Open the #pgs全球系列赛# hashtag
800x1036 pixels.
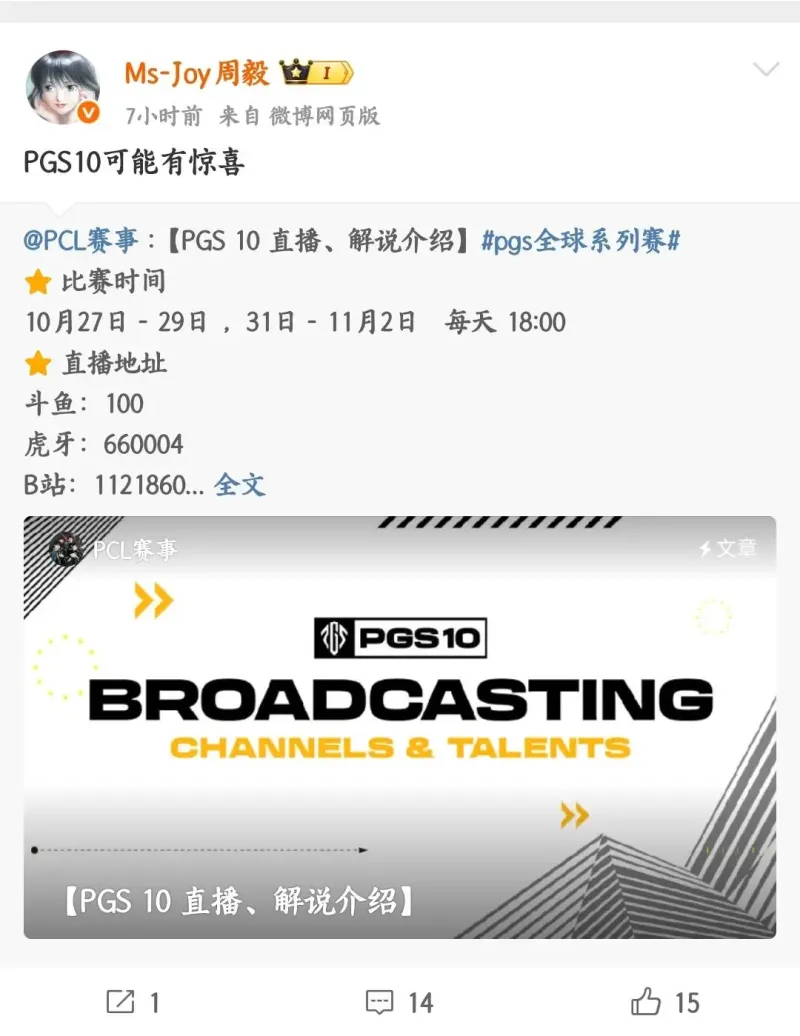[581, 241]
